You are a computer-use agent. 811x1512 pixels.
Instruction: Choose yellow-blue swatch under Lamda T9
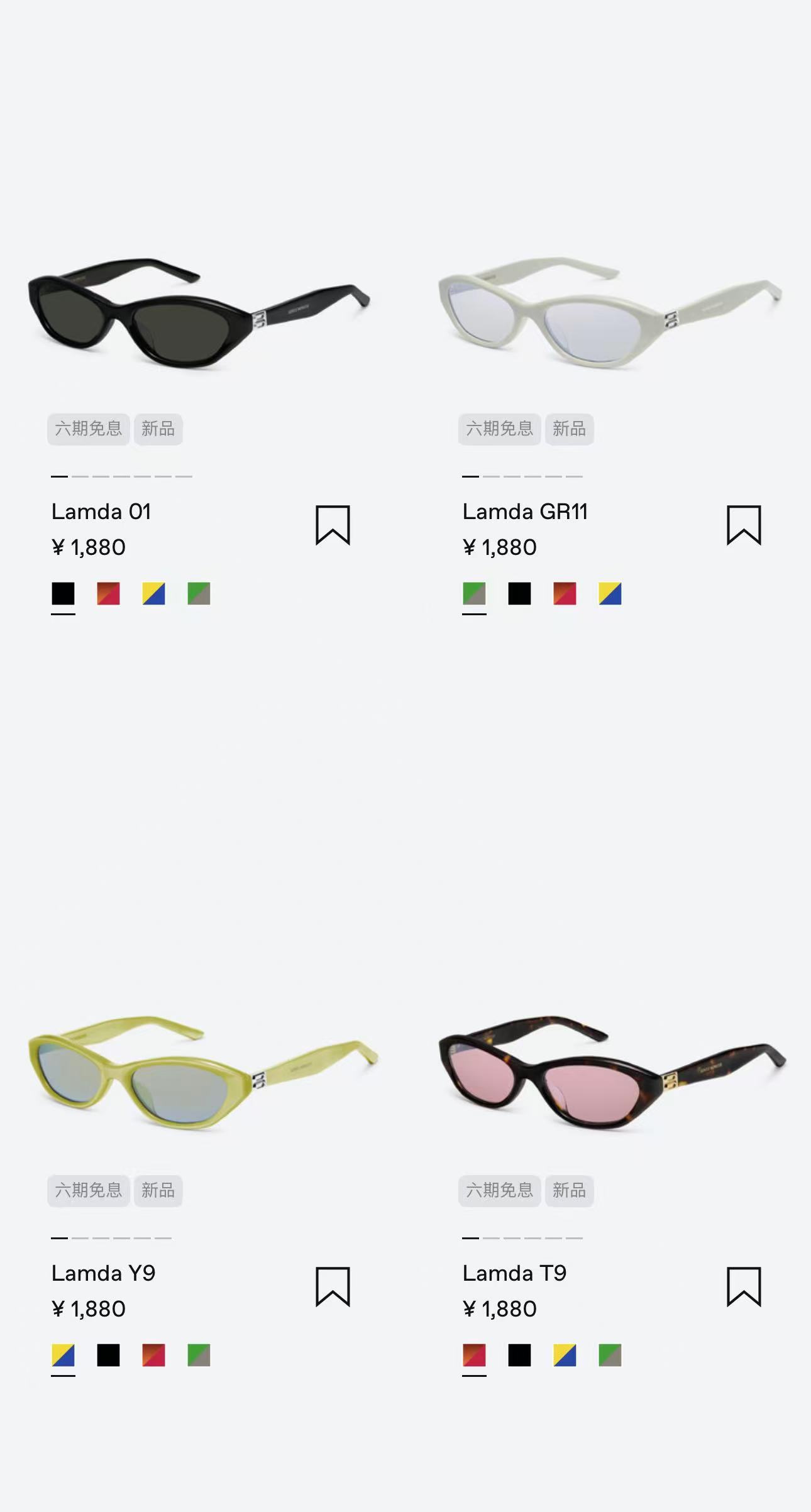click(x=565, y=1355)
